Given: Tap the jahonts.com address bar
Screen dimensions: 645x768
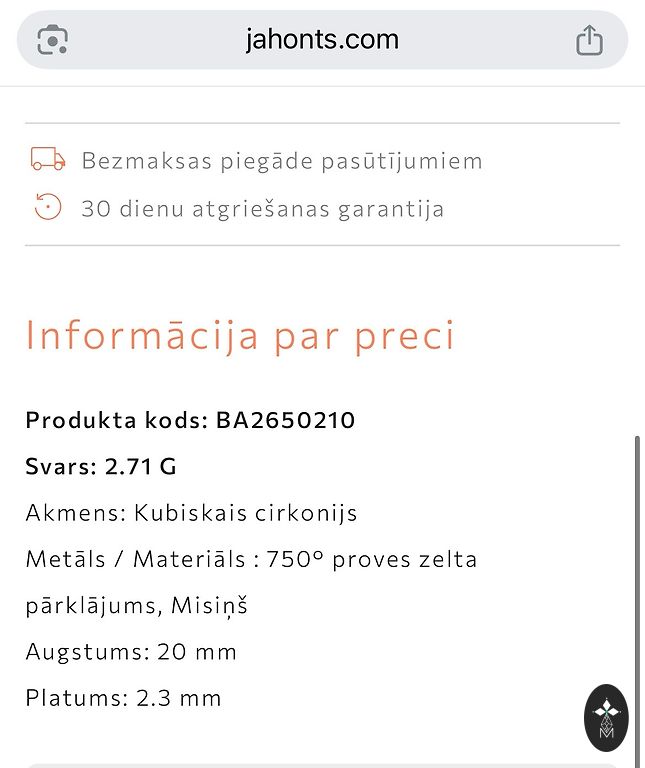Looking at the screenshot, I should [x=322, y=40].
